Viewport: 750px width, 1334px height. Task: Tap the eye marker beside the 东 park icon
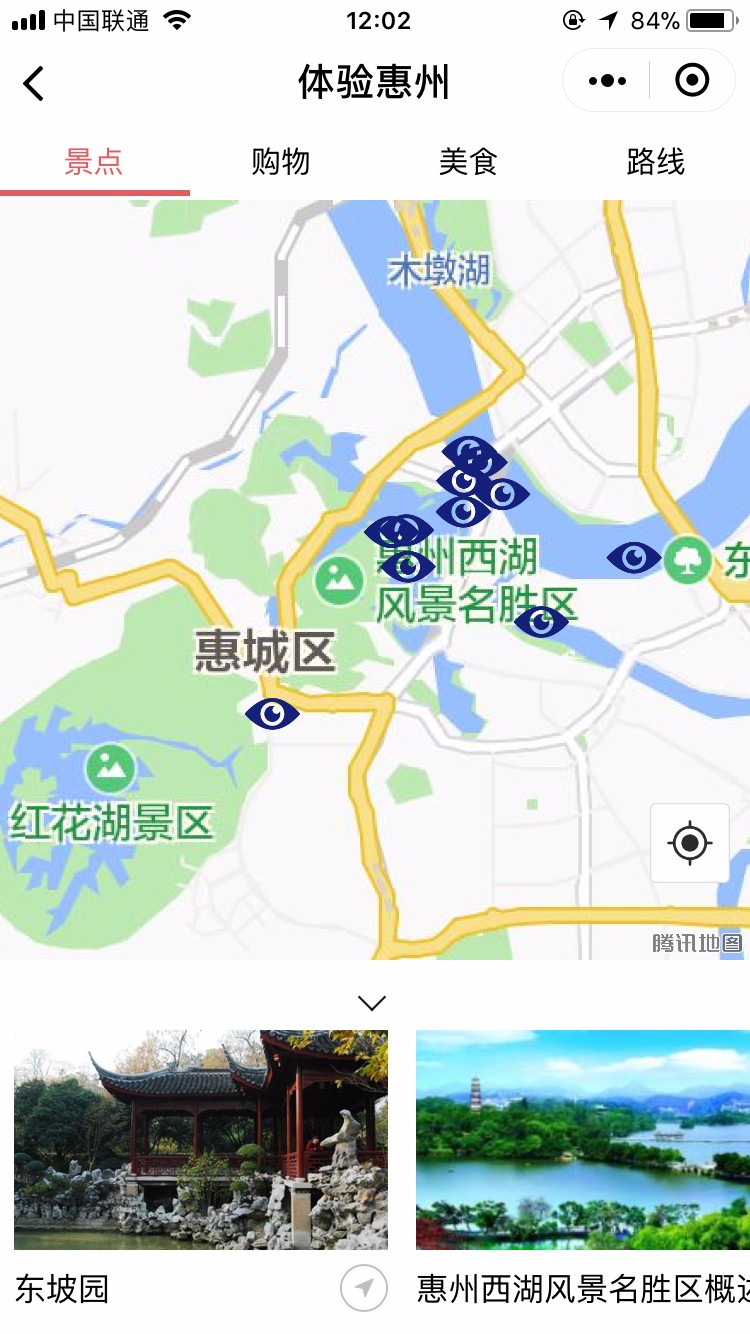[x=634, y=557]
